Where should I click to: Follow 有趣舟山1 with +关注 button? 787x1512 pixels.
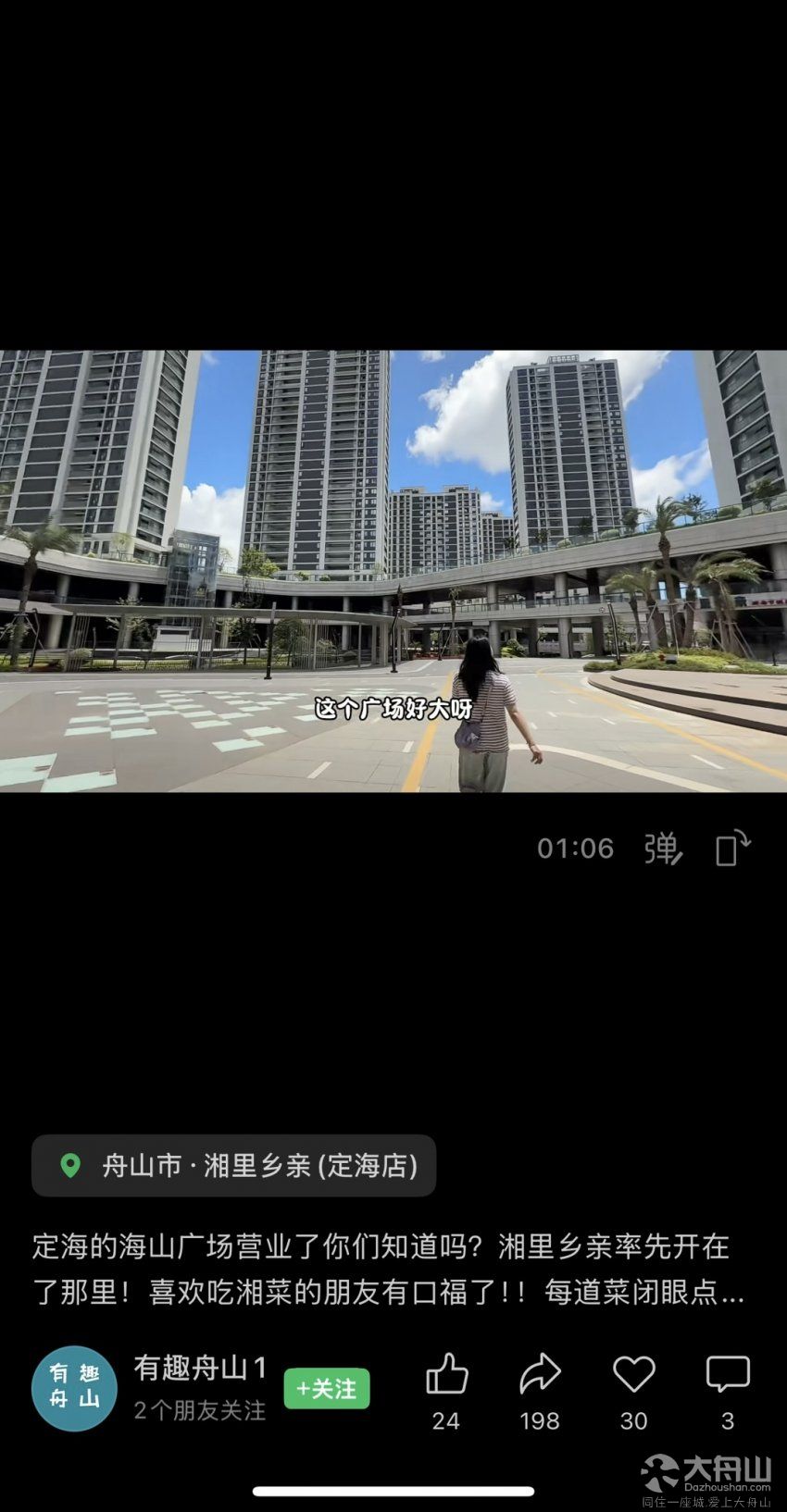tap(326, 1388)
